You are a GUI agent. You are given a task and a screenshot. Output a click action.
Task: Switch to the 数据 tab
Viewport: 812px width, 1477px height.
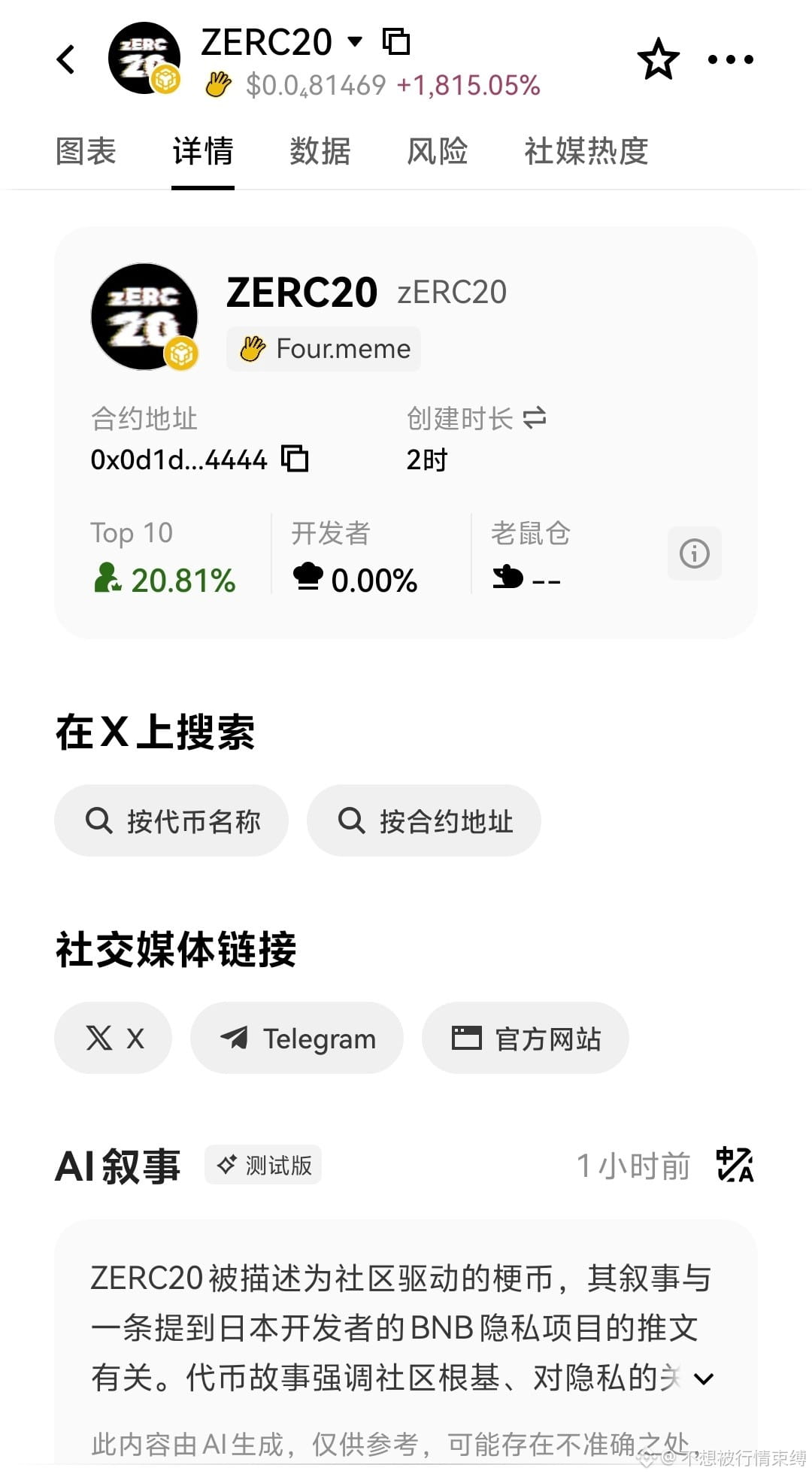coord(320,151)
